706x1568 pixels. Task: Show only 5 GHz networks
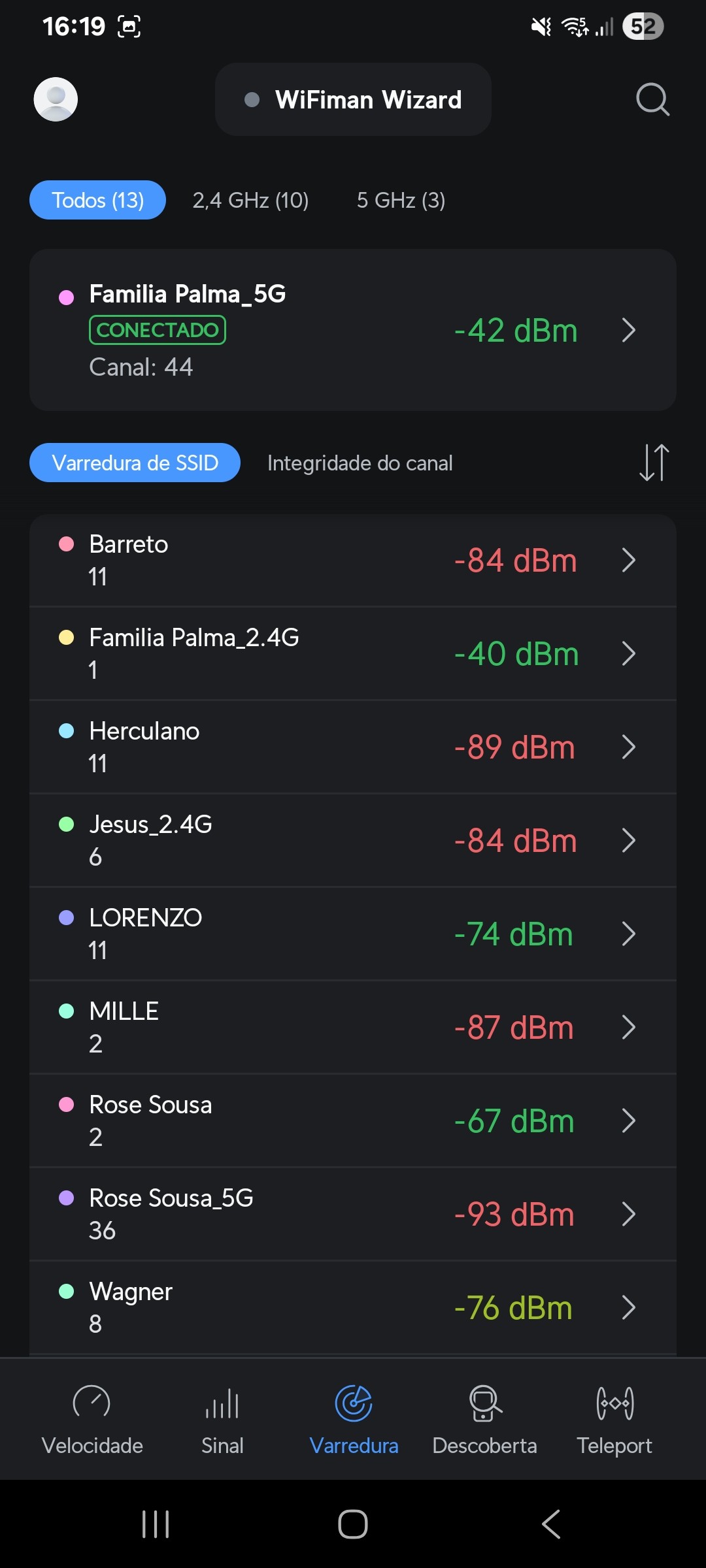[x=401, y=200]
